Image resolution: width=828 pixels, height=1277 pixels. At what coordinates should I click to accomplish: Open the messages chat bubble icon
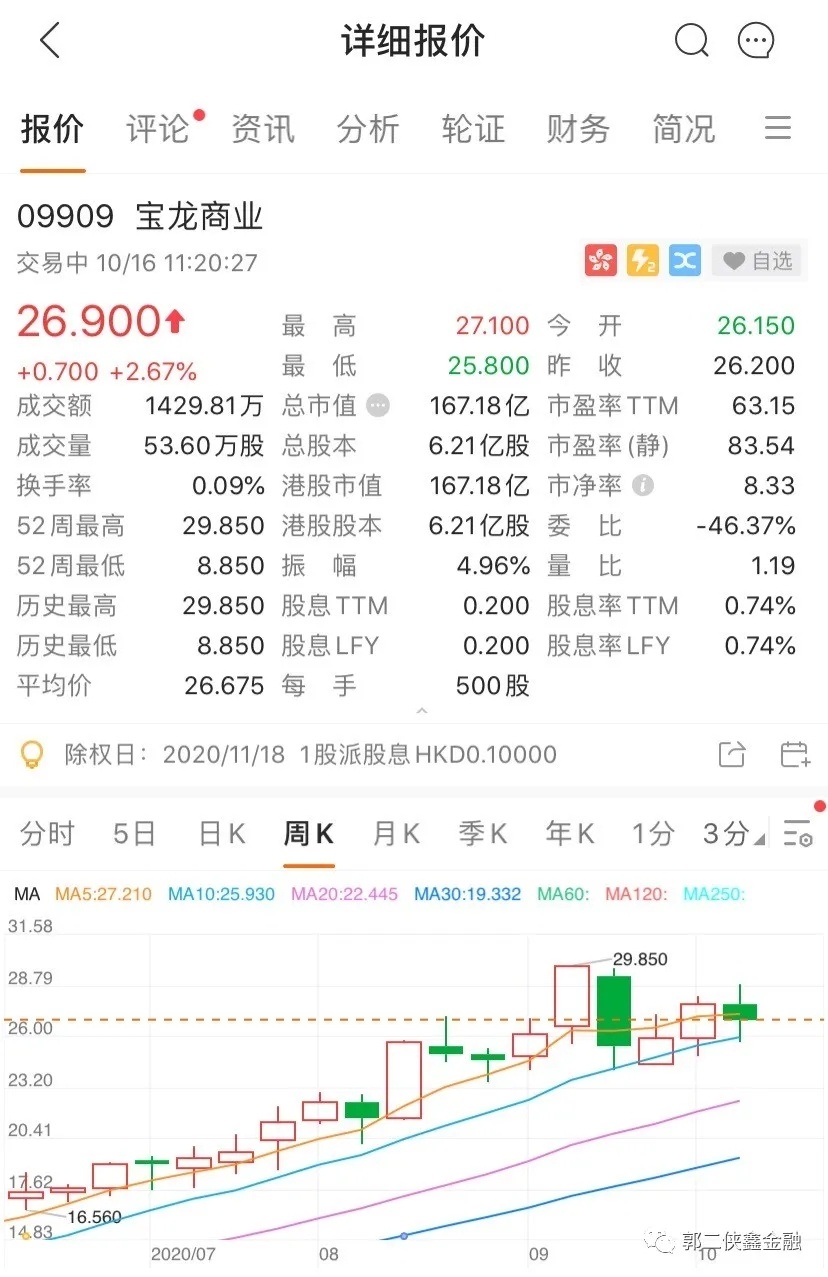coord(756,41)
